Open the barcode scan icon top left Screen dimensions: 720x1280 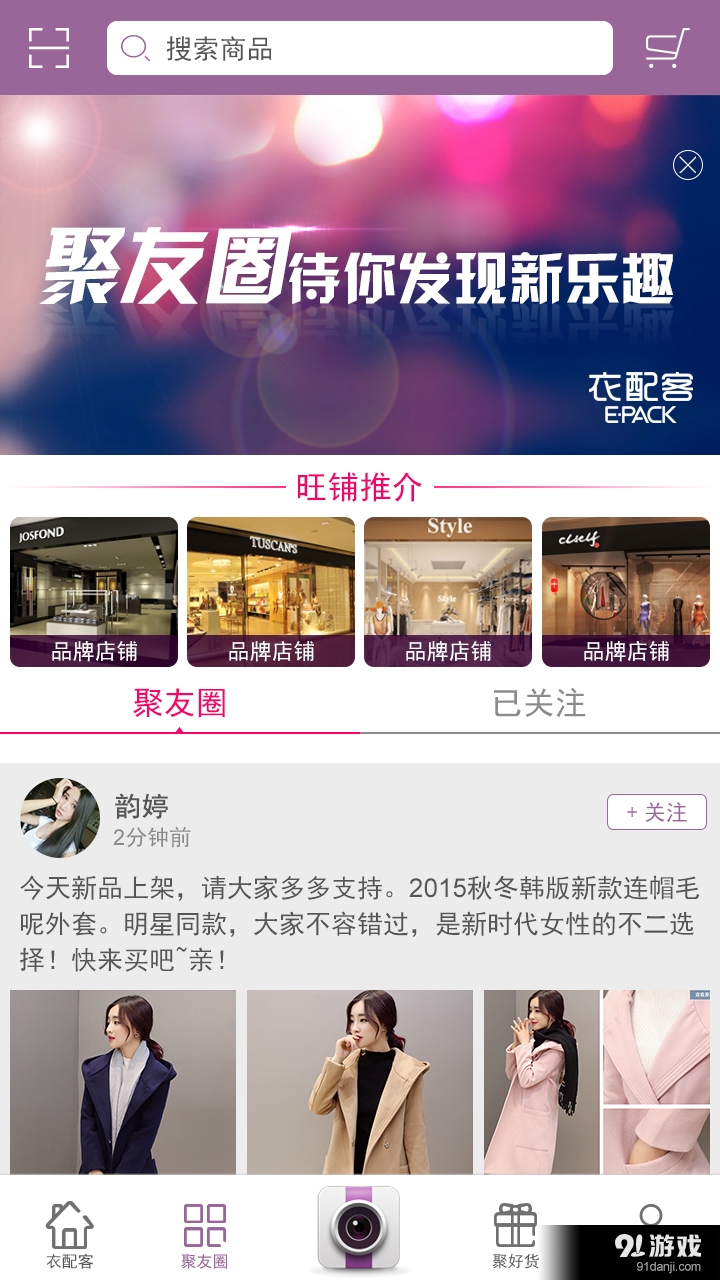47,47
